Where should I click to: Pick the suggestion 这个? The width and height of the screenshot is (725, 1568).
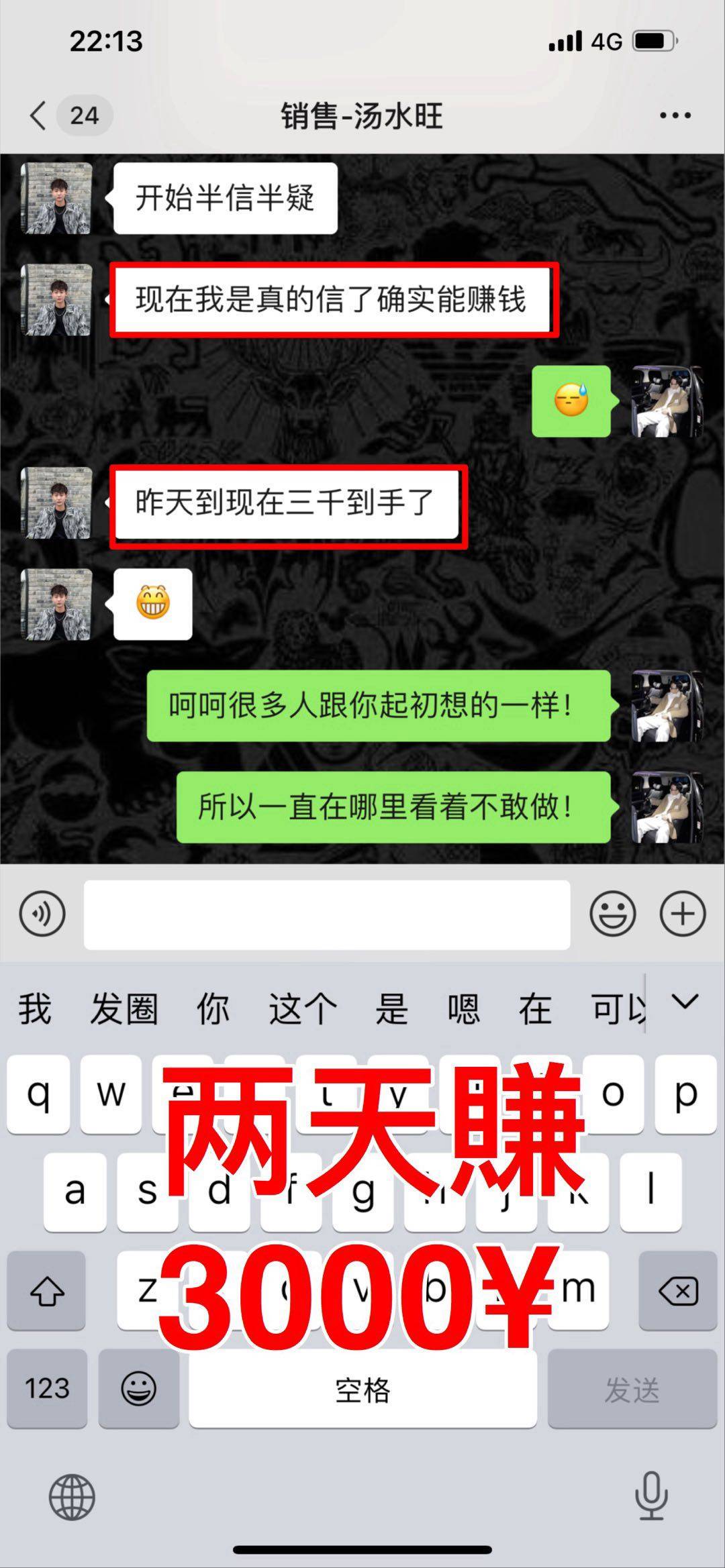point(302,1009)
